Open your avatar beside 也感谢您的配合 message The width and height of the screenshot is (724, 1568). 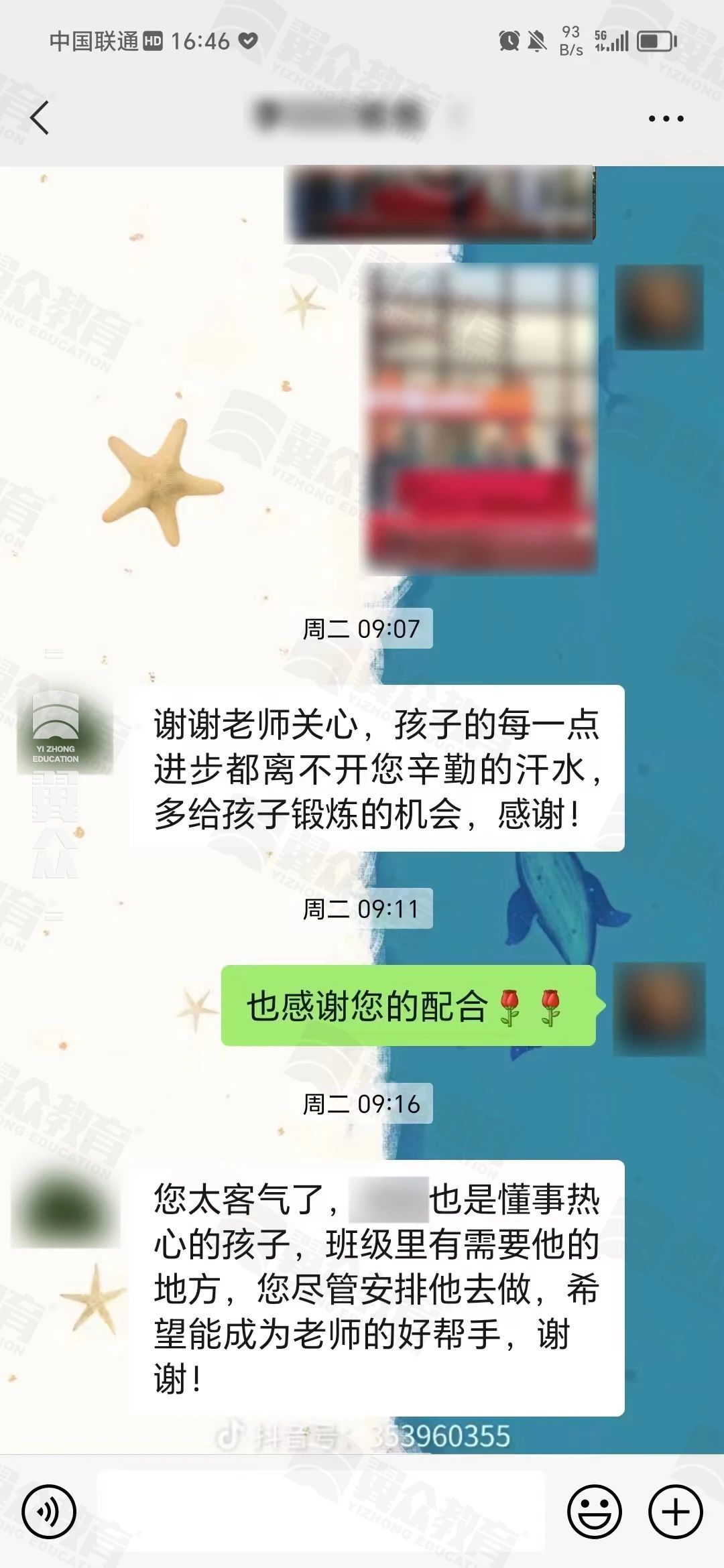coord(660,1008)
